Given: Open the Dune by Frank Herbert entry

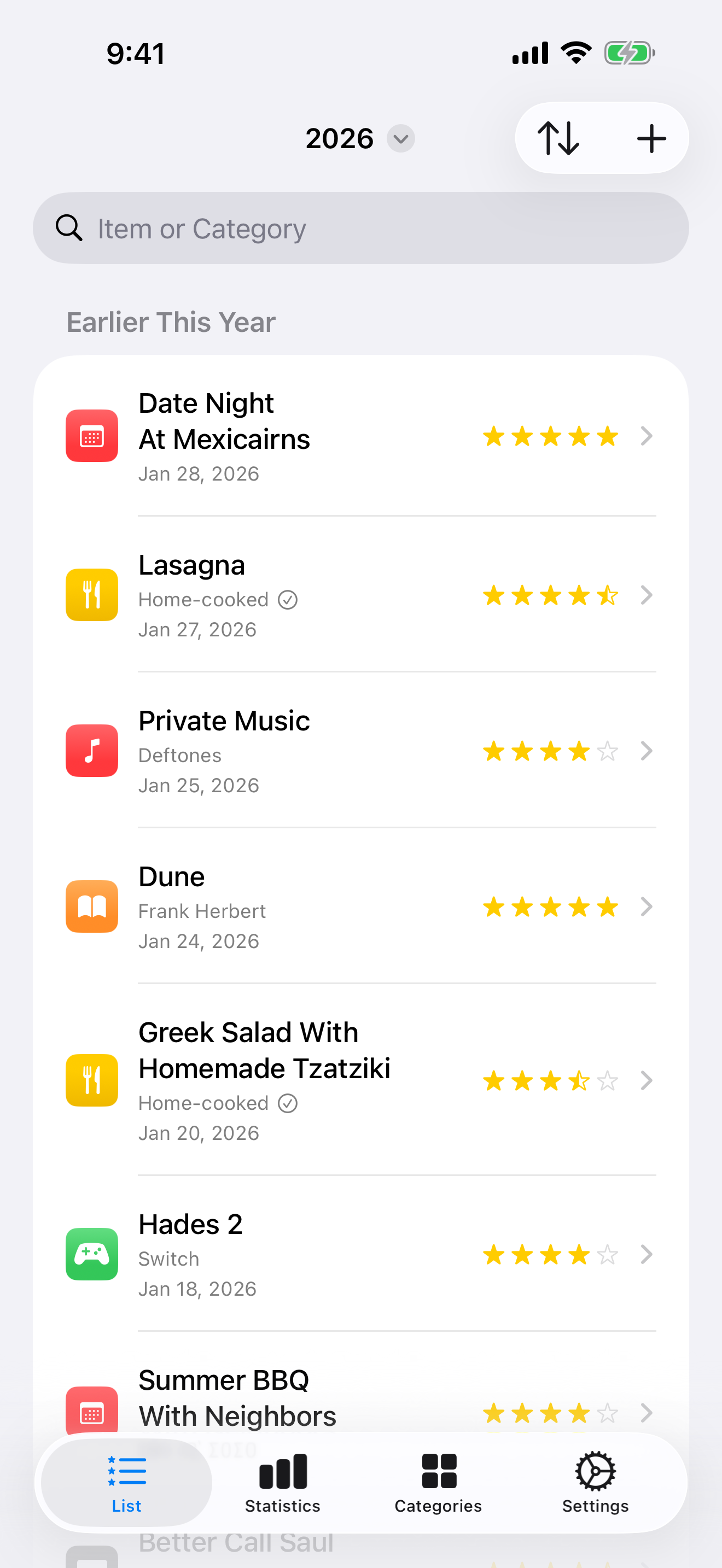Looking at the screenshot, I should (x=360, y=906).
